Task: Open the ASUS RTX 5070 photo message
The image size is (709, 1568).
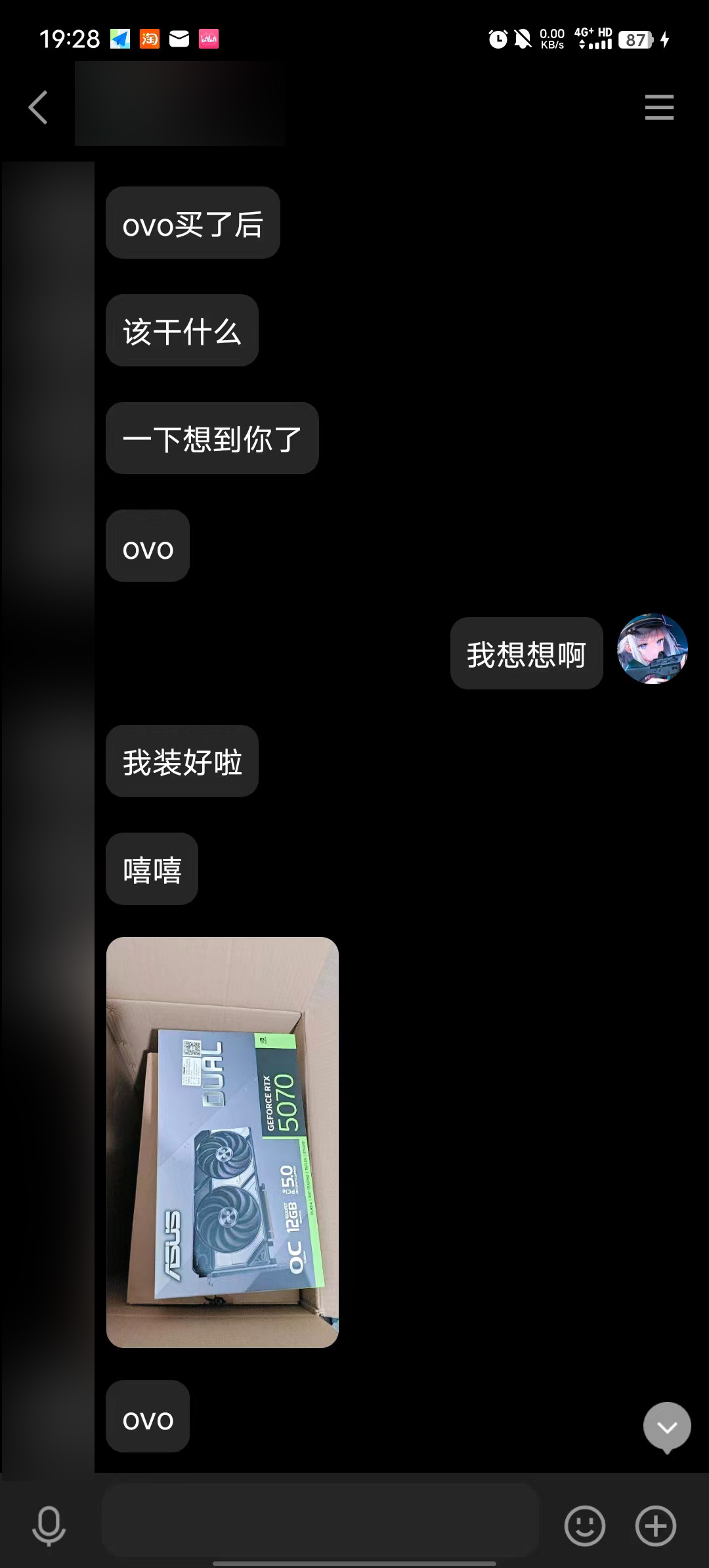Action: (222, 1142)
